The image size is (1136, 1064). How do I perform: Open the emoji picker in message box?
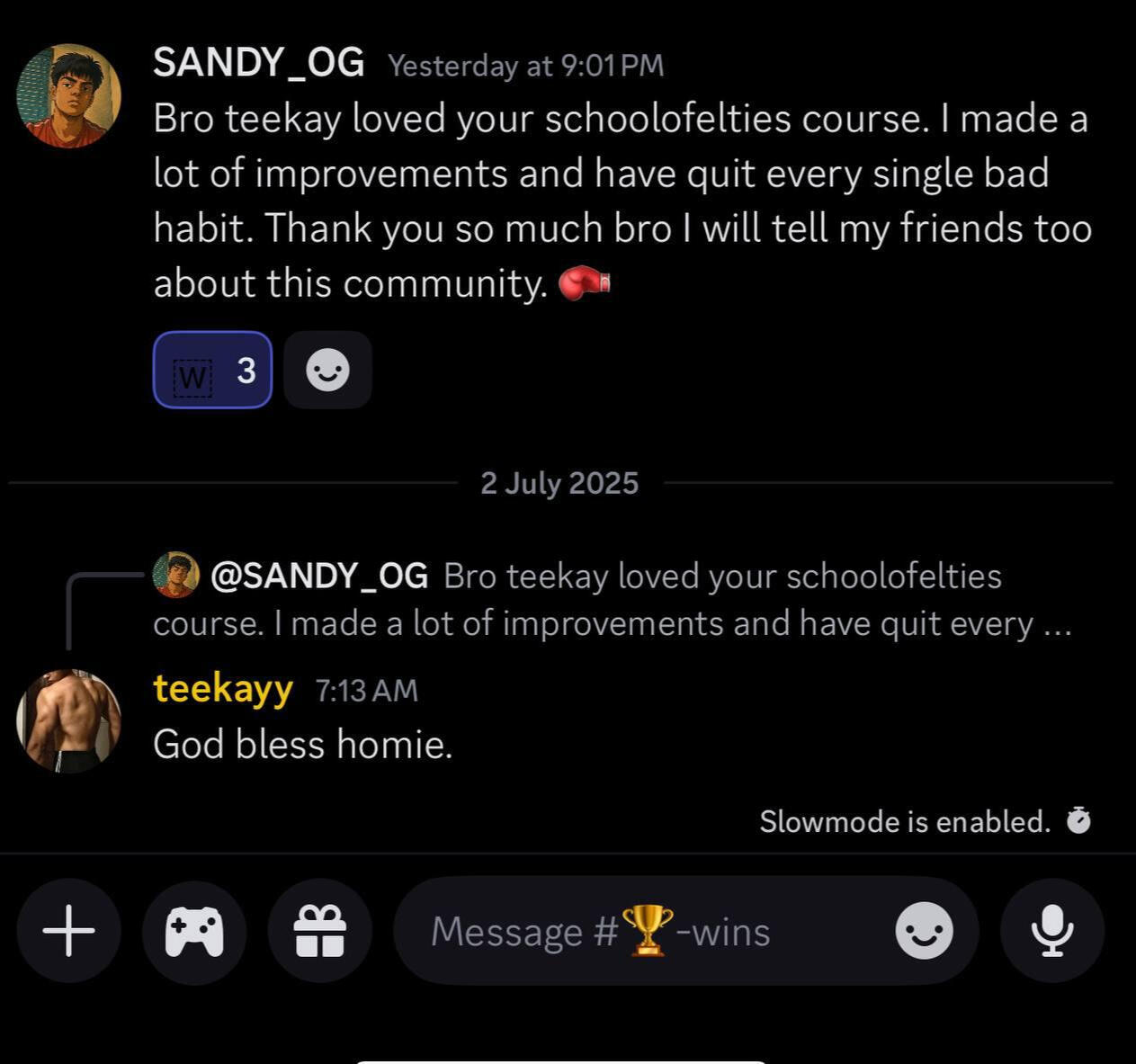924,931
